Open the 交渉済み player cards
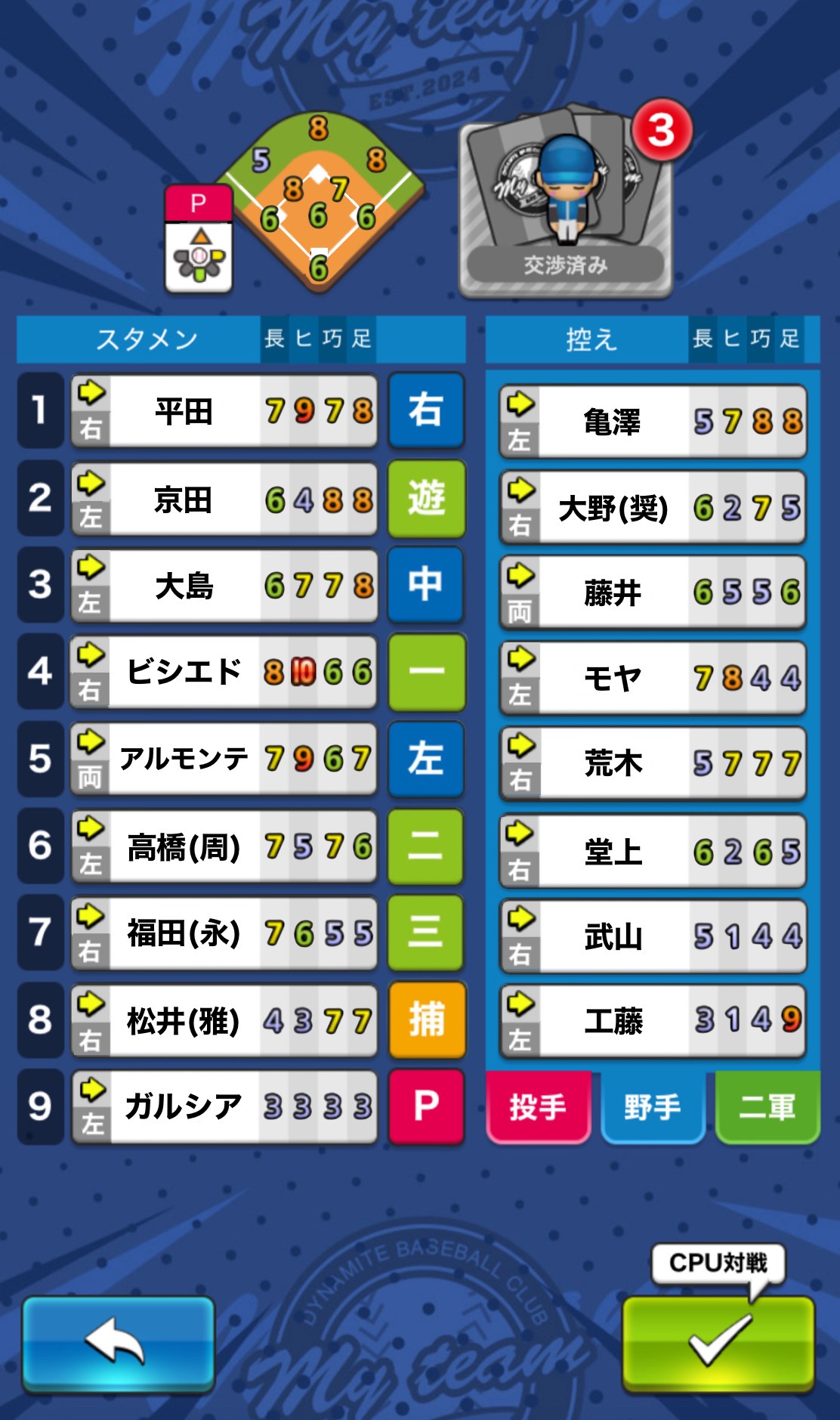 click(x=565, y=200)
